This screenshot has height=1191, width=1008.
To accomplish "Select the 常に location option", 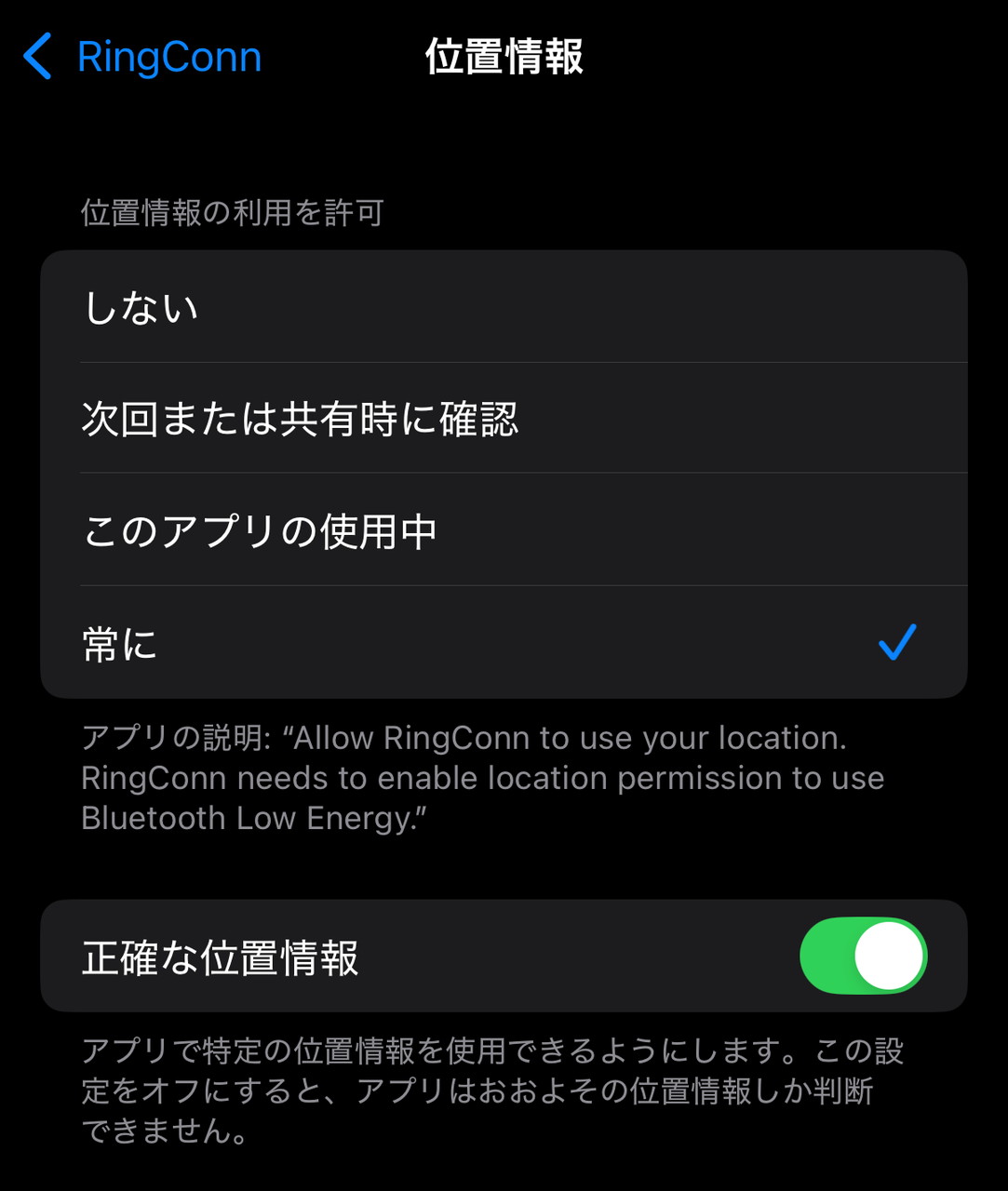I will [x=503, y=643].
